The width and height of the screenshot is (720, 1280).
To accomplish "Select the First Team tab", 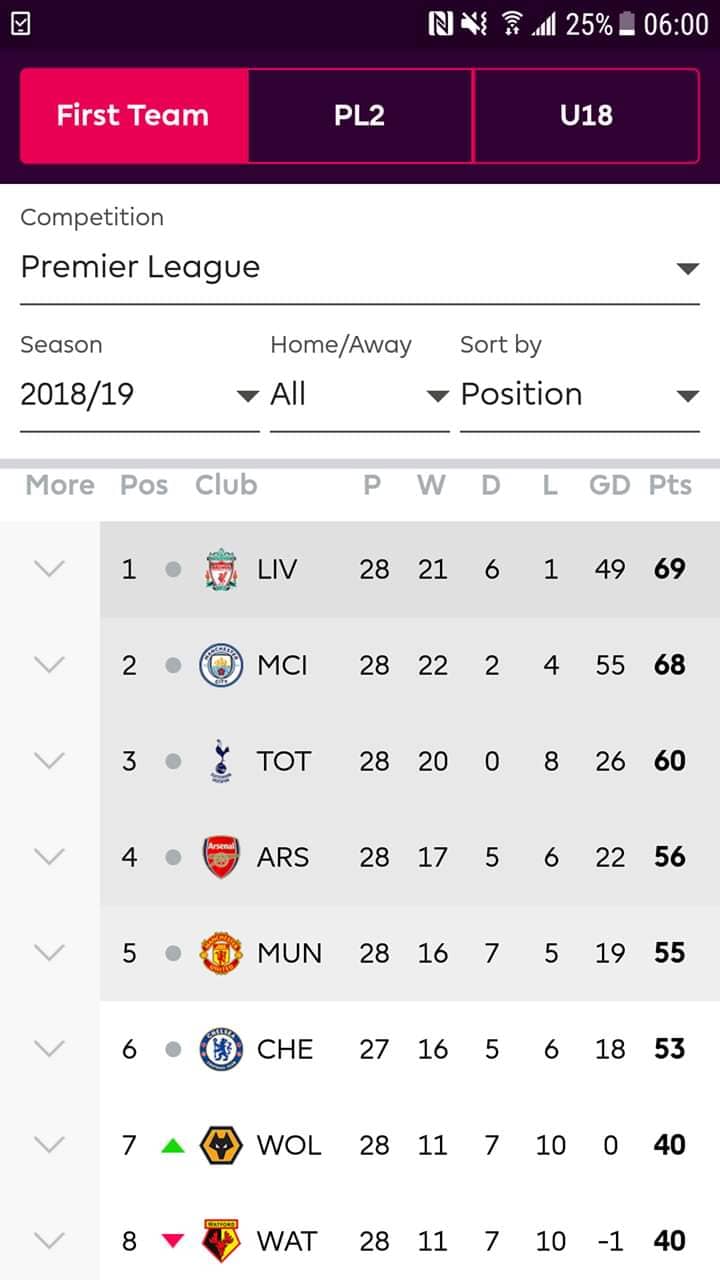I will coord(134,115).
